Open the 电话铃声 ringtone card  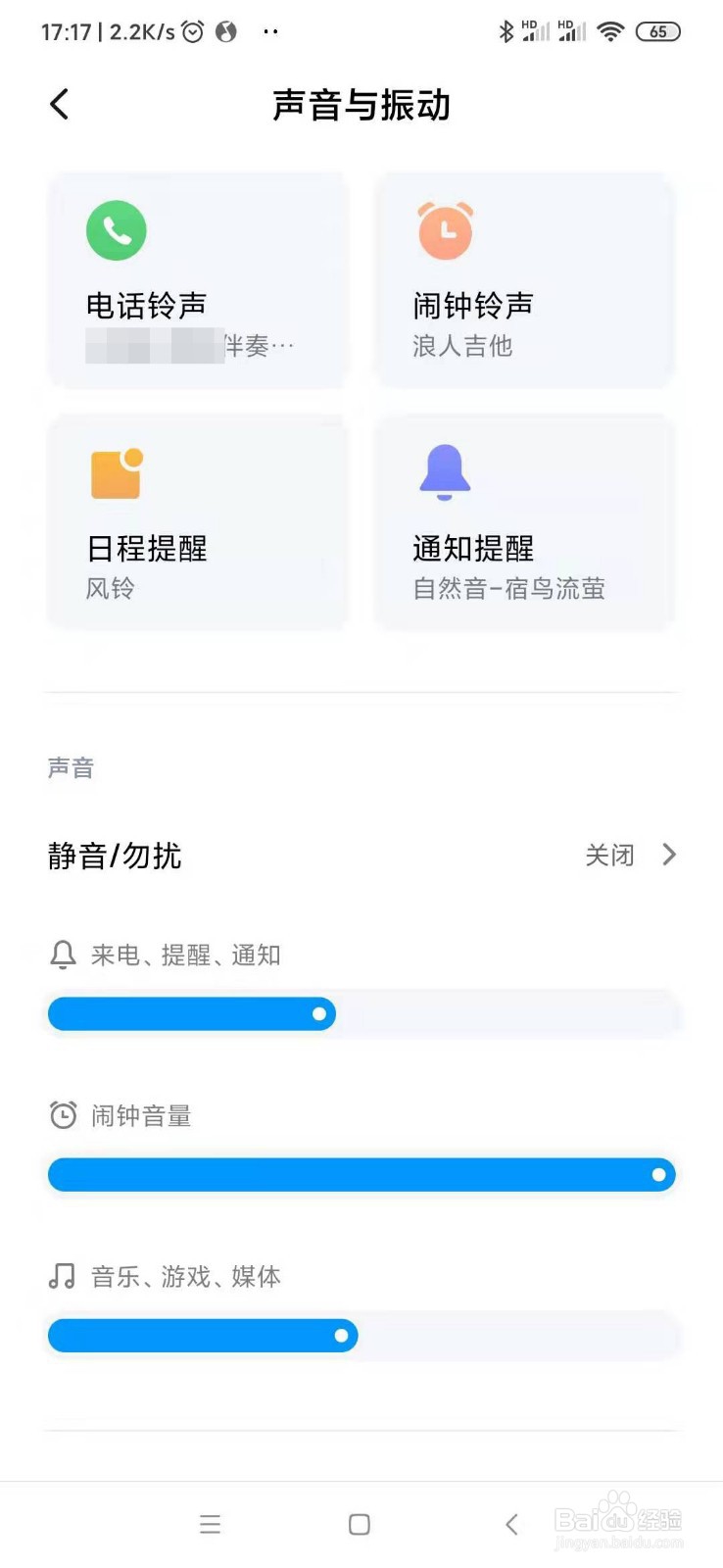(198, 280)
